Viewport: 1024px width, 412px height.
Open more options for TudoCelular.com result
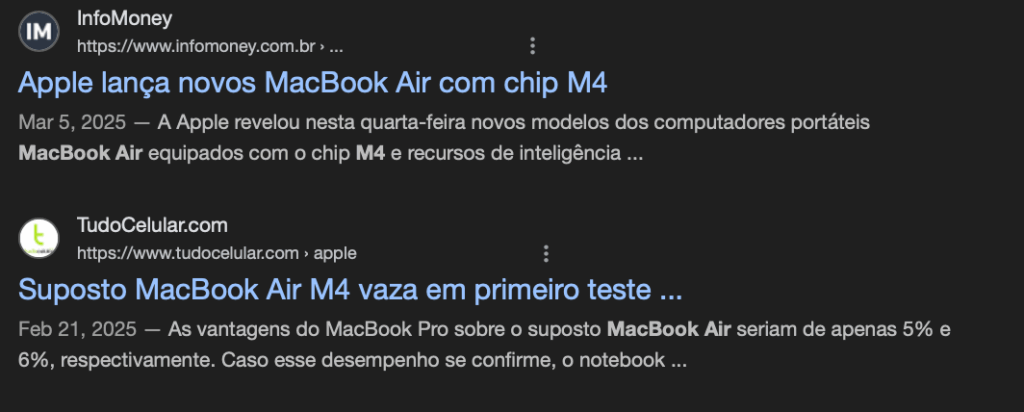tap(545, 253)
